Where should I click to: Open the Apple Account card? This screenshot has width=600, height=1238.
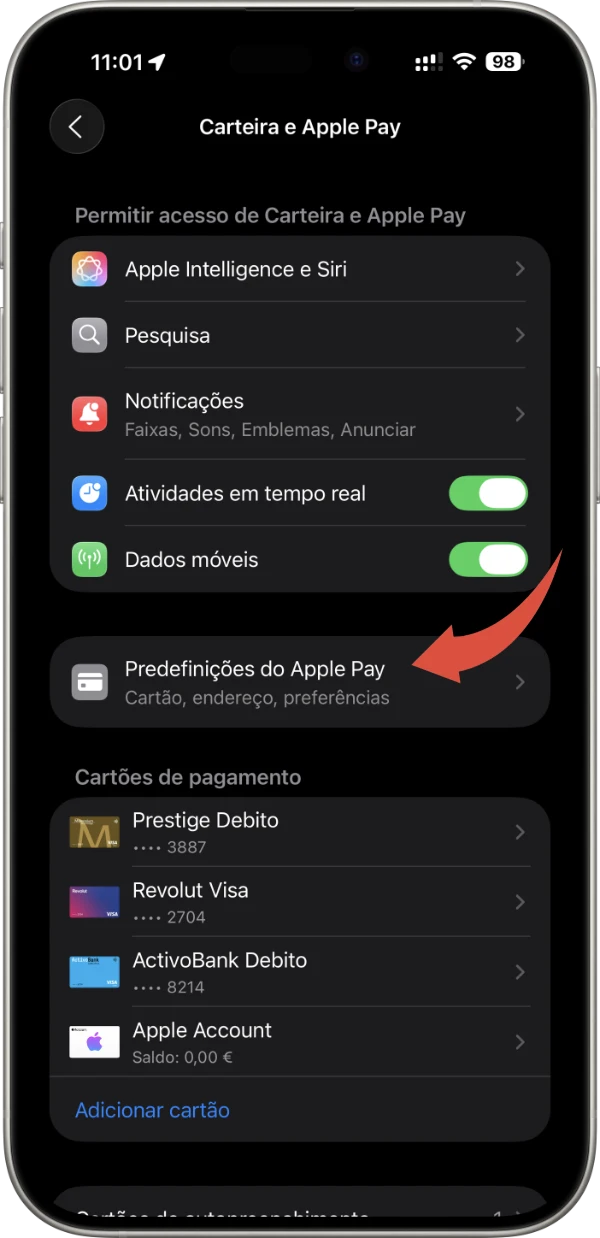pos(300,1042)
